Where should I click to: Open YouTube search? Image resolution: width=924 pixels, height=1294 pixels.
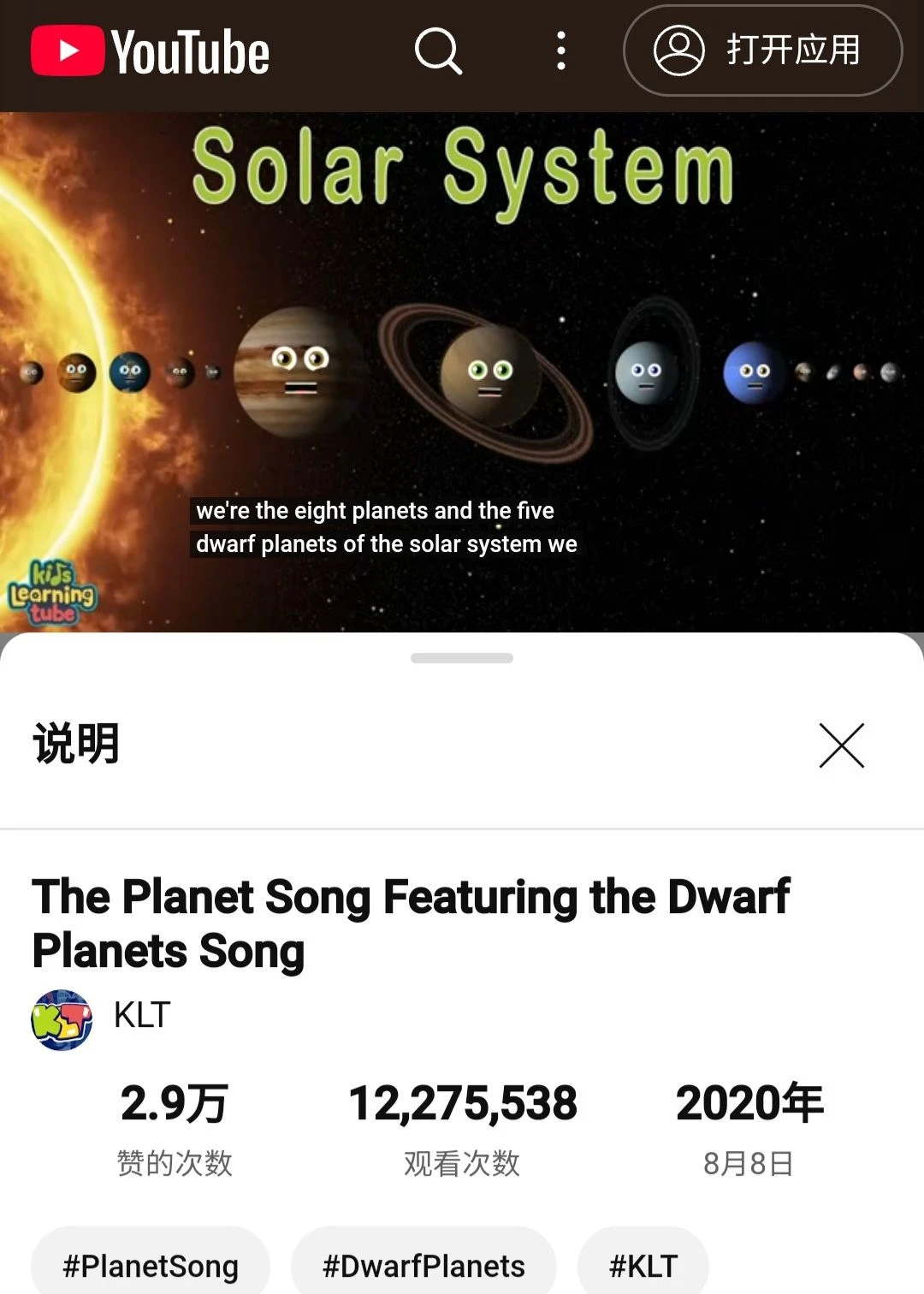coord(438,51)
